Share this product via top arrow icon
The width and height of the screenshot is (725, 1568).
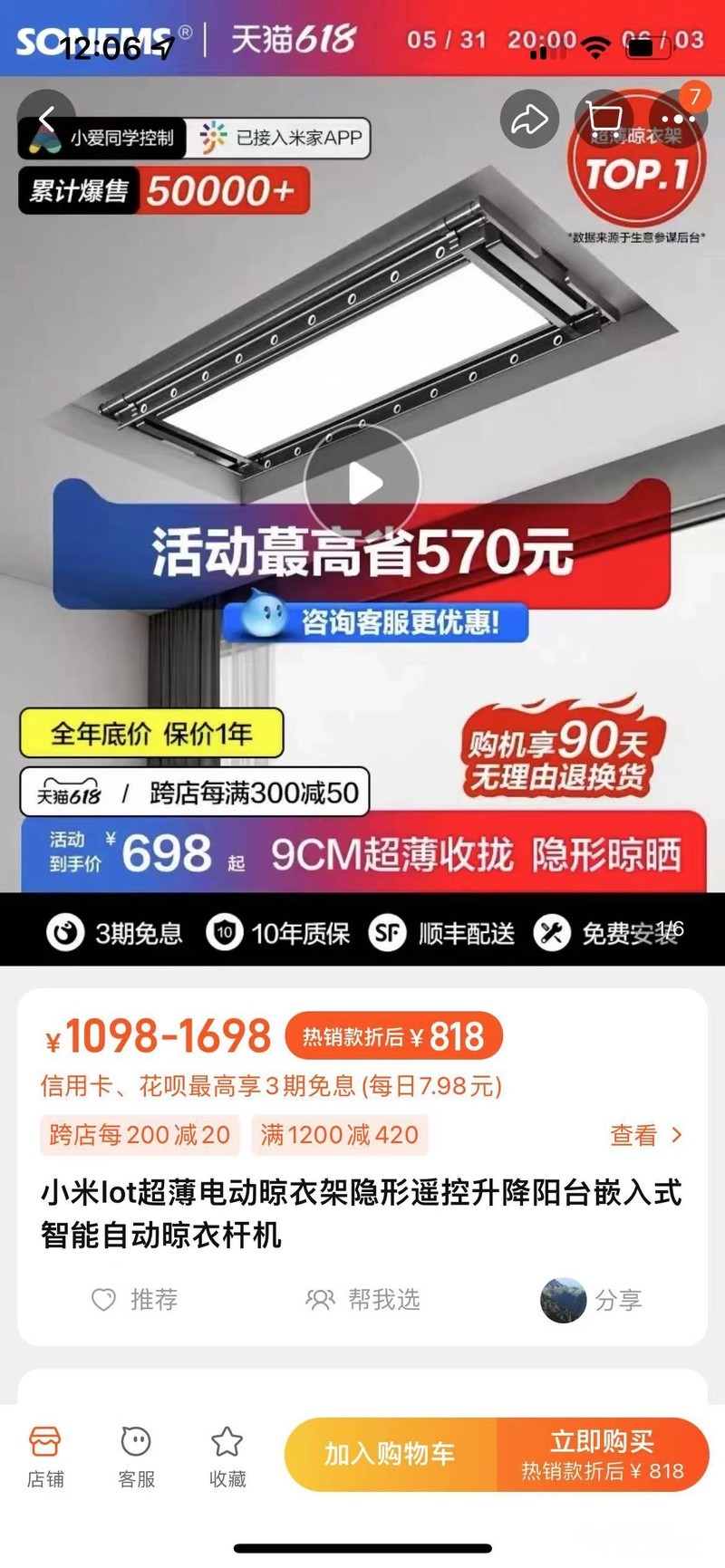tap(529, 119)
